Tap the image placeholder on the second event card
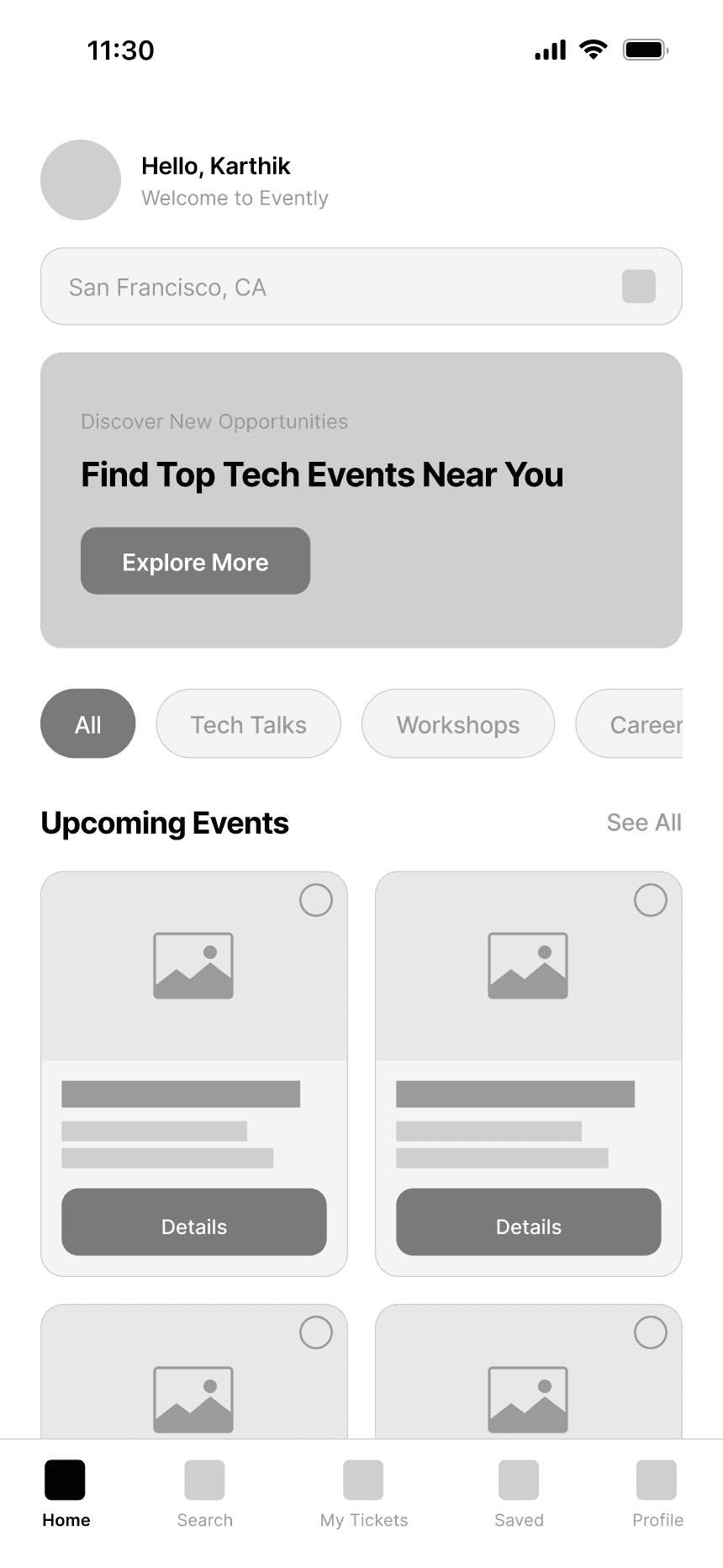The width and height of the screenshot is (723, 1568). click(x=528, y=965)
